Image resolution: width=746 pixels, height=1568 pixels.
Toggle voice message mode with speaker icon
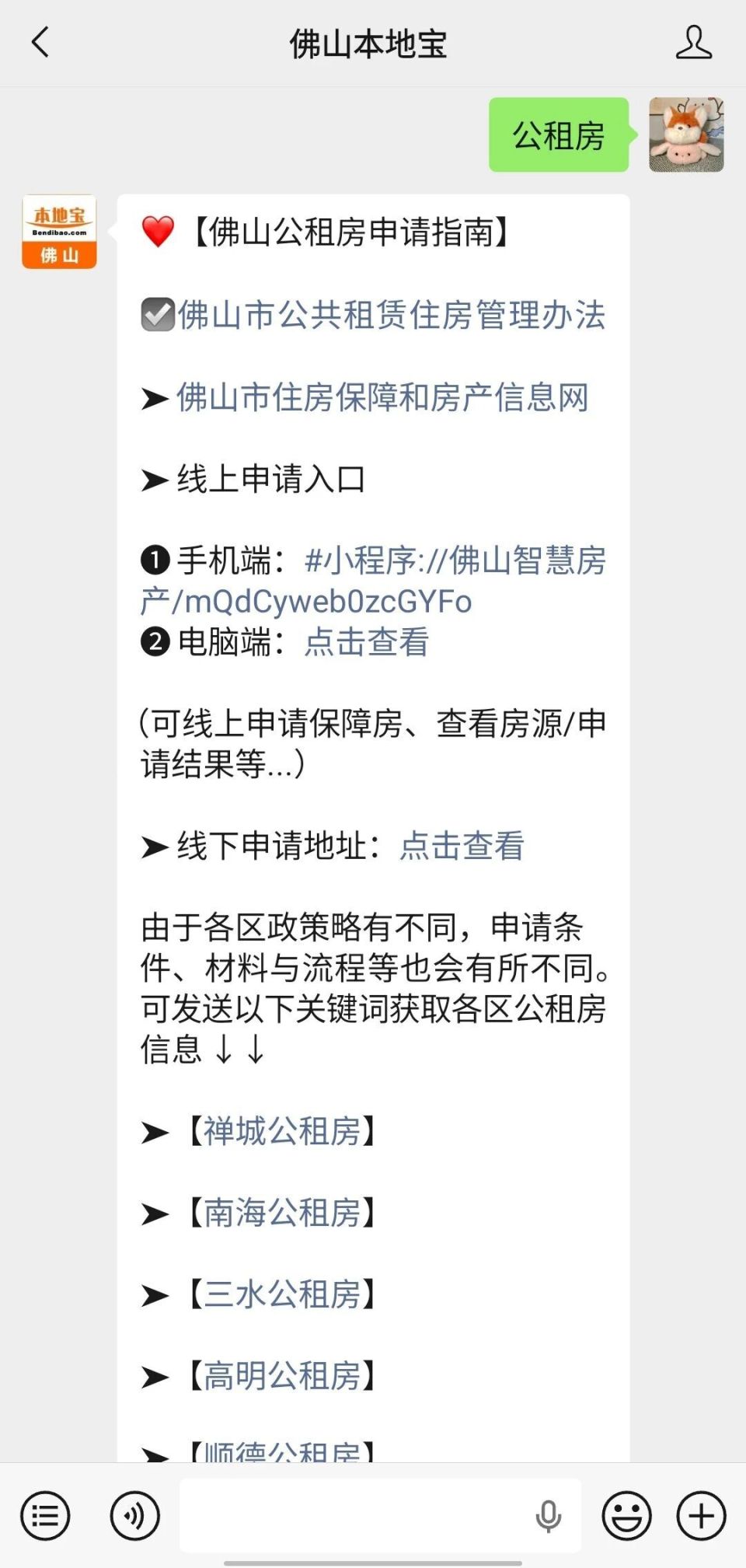(x=134, y=1514)
